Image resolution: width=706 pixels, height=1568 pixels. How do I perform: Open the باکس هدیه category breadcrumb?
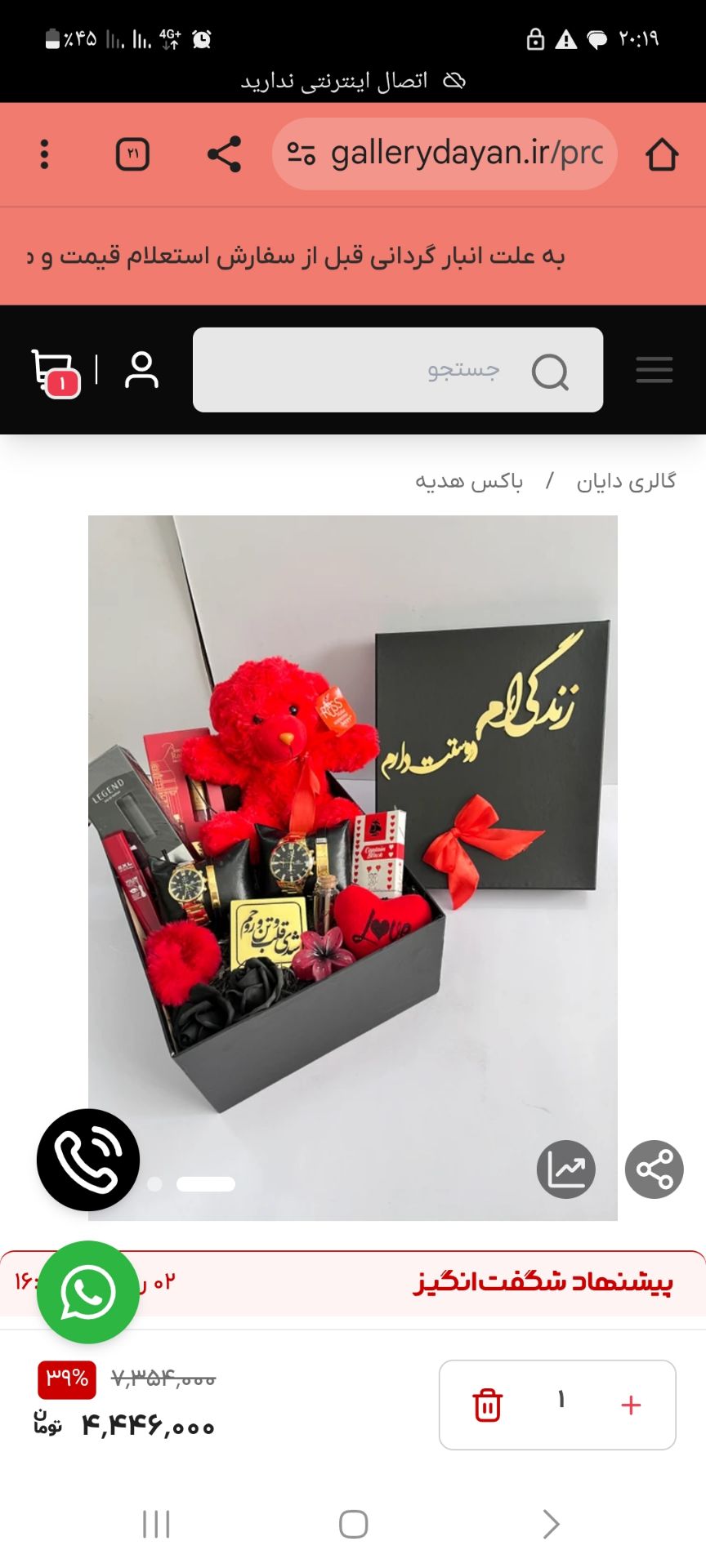pyautogui.click(x=469, y=482)
